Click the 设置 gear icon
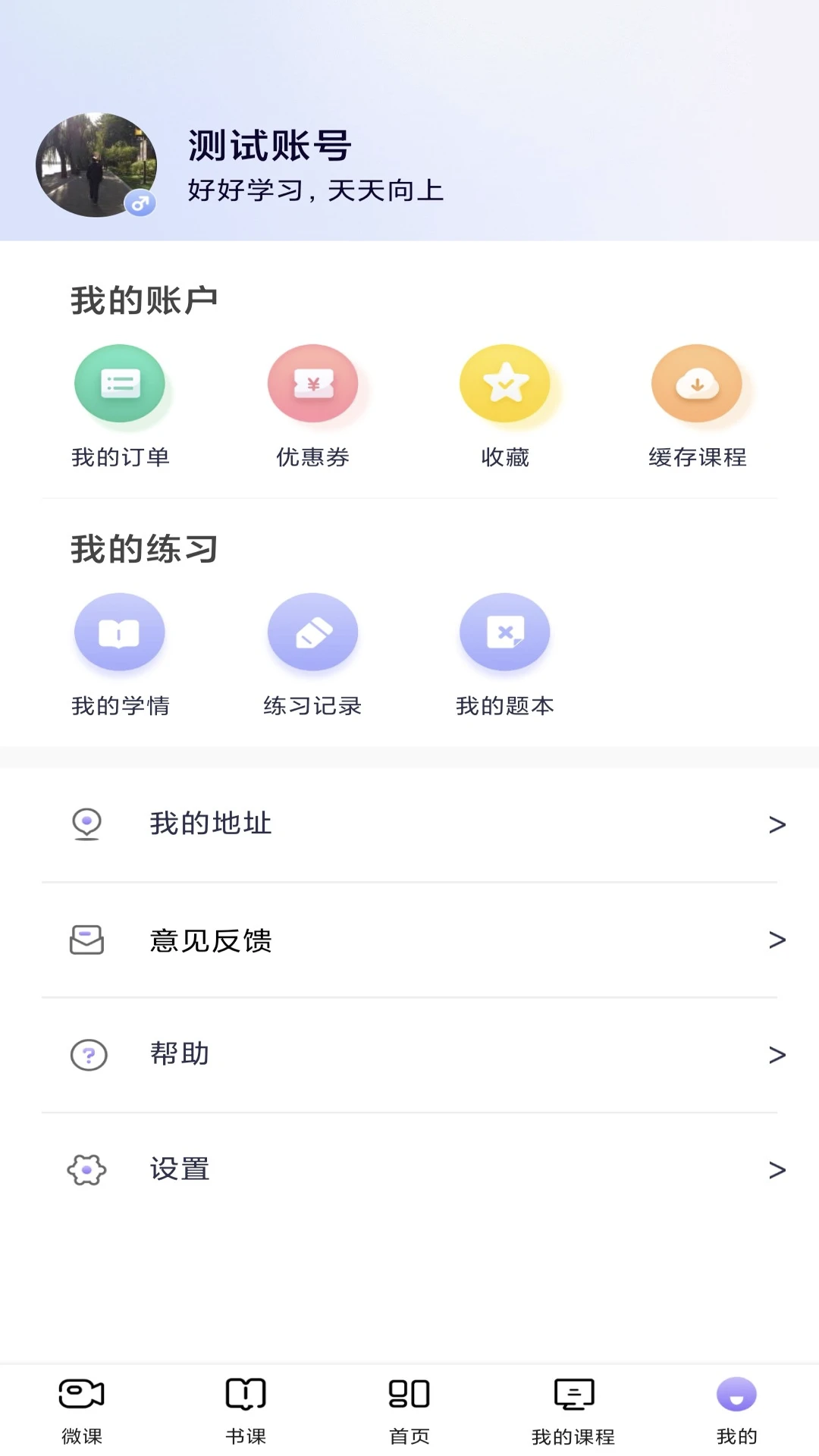The height and width of the screenshot is (1456, 819). [87, 1169]
